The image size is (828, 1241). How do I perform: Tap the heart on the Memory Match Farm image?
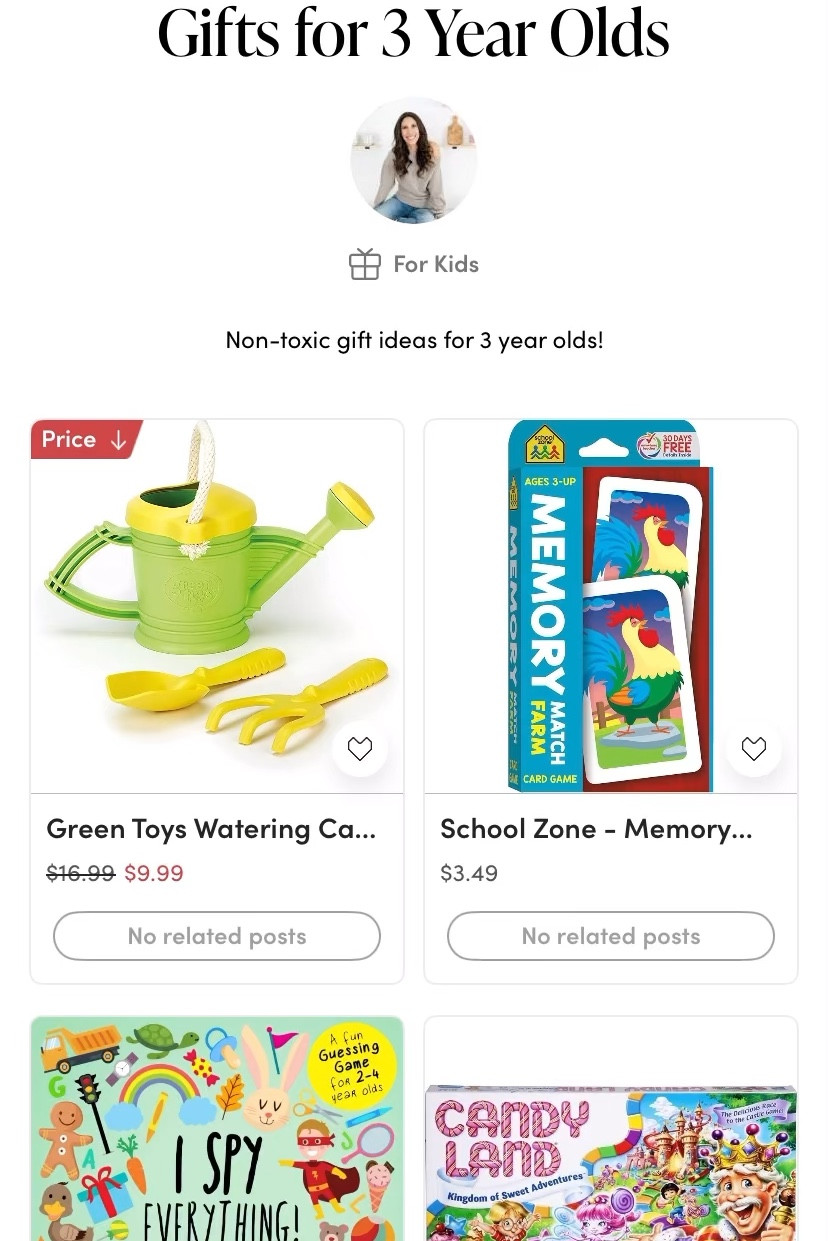(753, 747)
